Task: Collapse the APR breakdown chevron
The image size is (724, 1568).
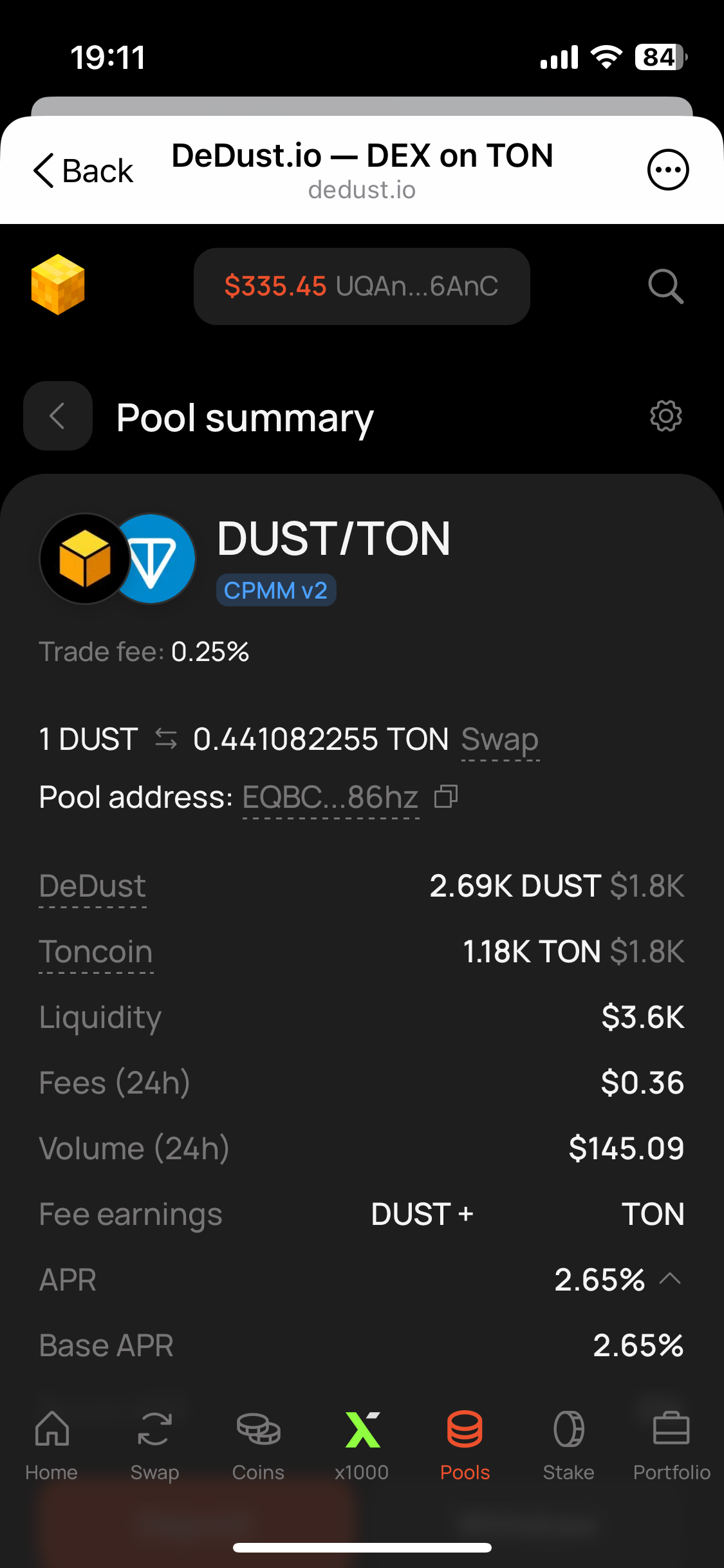Action: tap(670, 1279)
